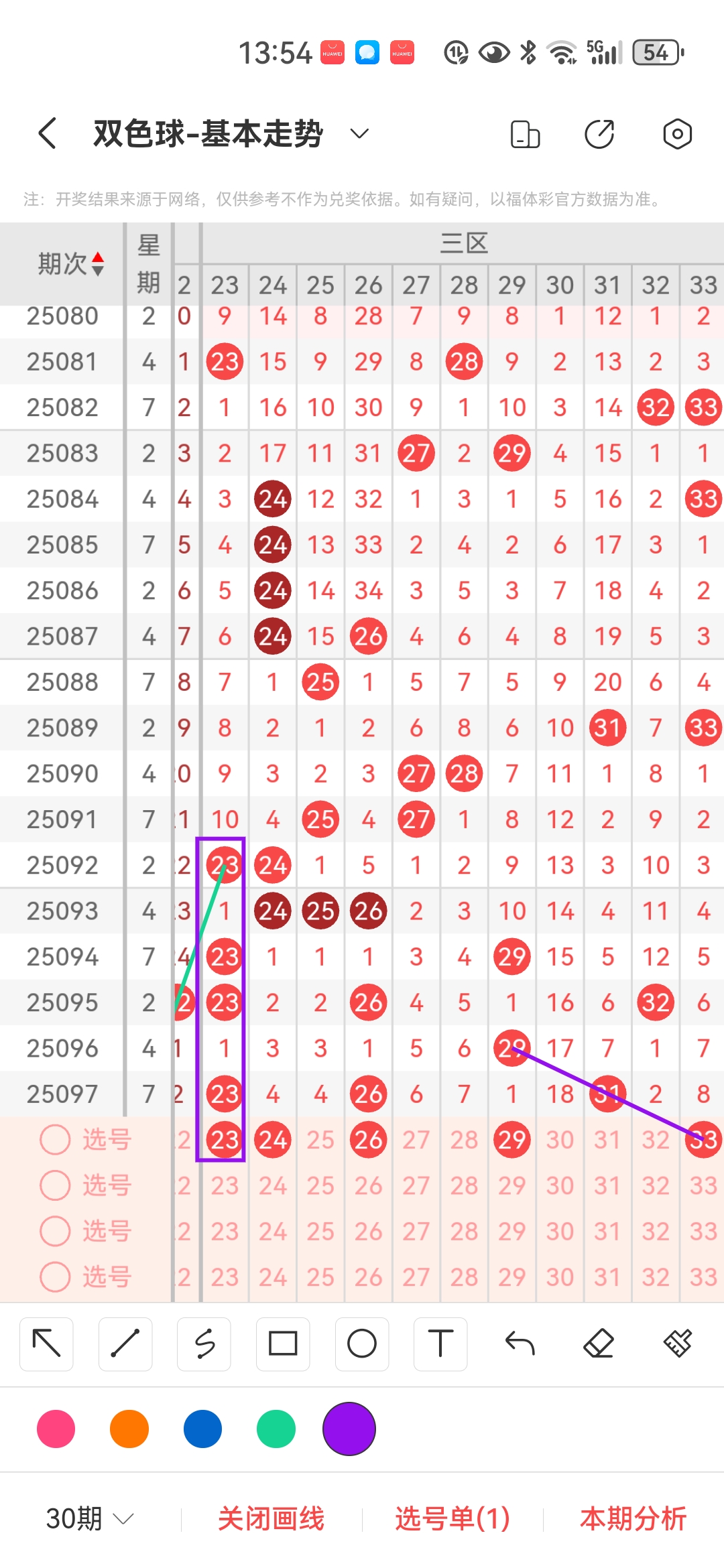Screen dimensions: 724x1568
Task: Select the circle drawing tool
Action: [x=361, y=1344]
